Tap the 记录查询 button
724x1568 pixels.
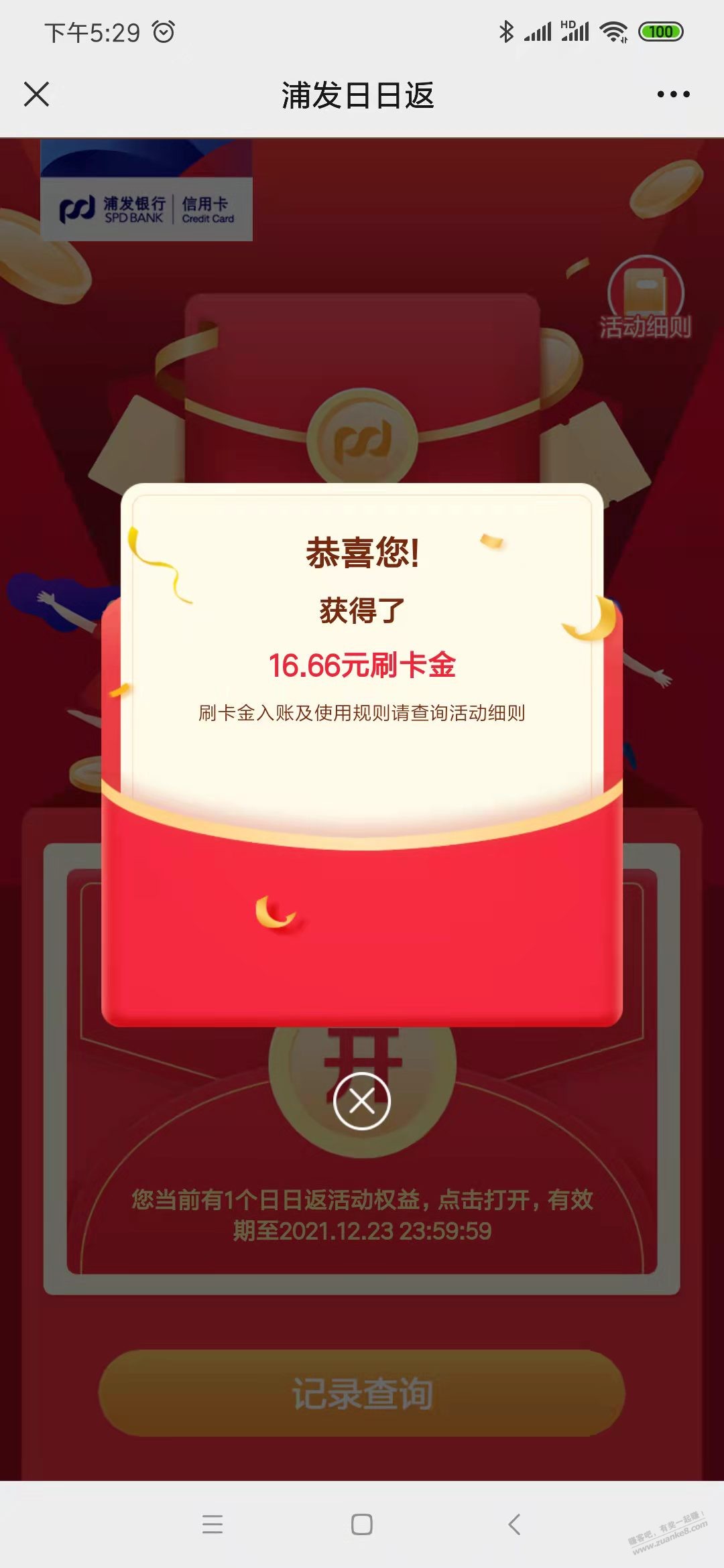(x=362, y=1393)
